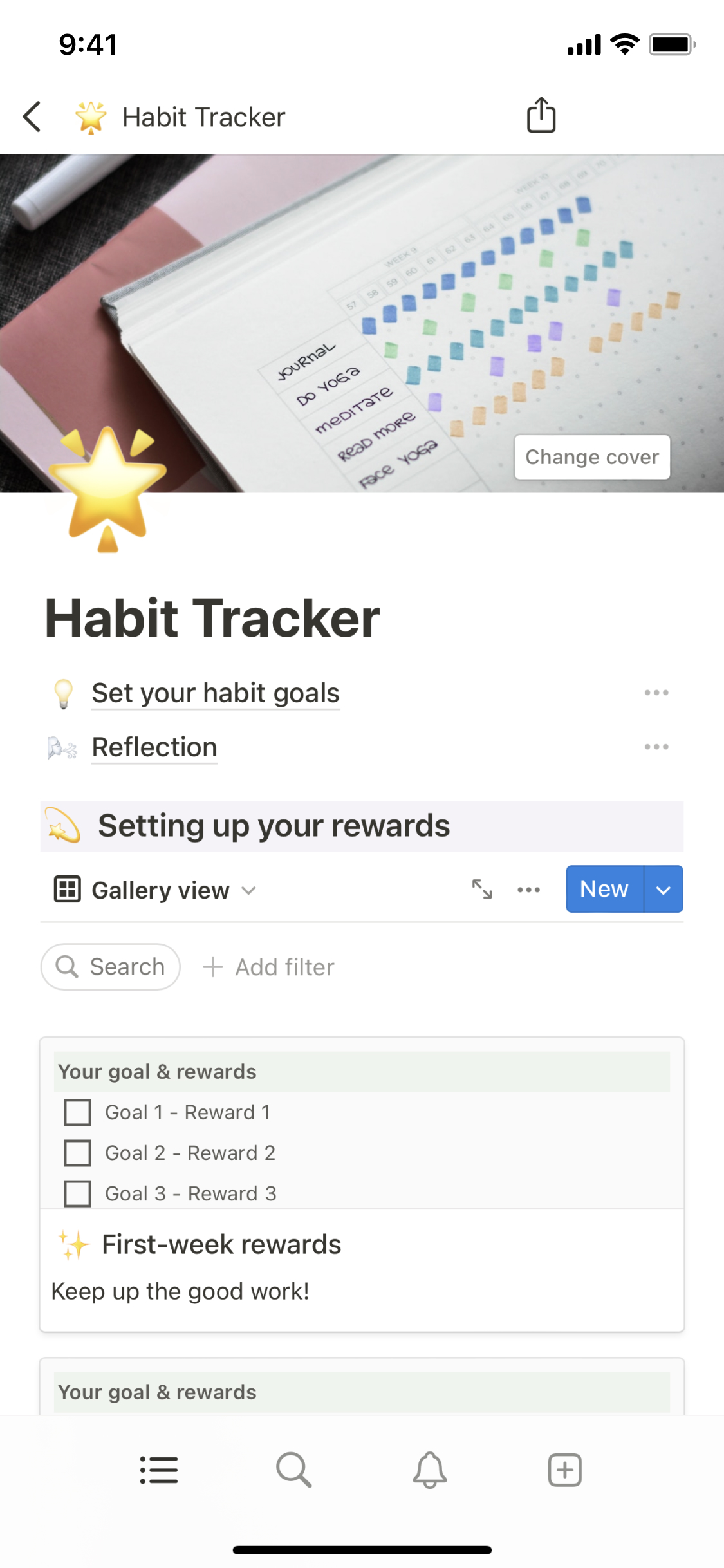This screenshot has height=1568, width=724.
Task: Open the Set your habit goals page
Action: [x=215, y=693]
